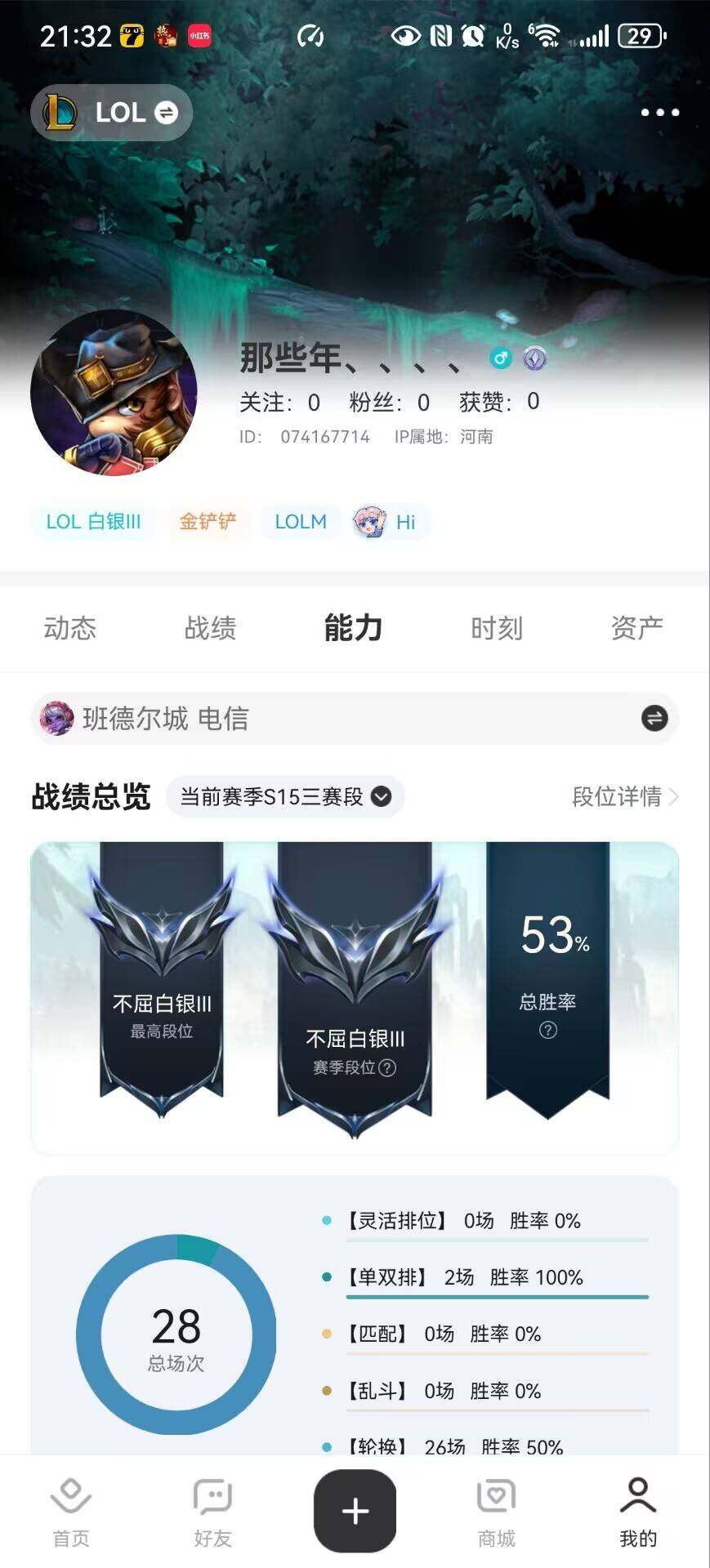
Task: Switch to the 动态 tab
Action: tap(70, 628)
